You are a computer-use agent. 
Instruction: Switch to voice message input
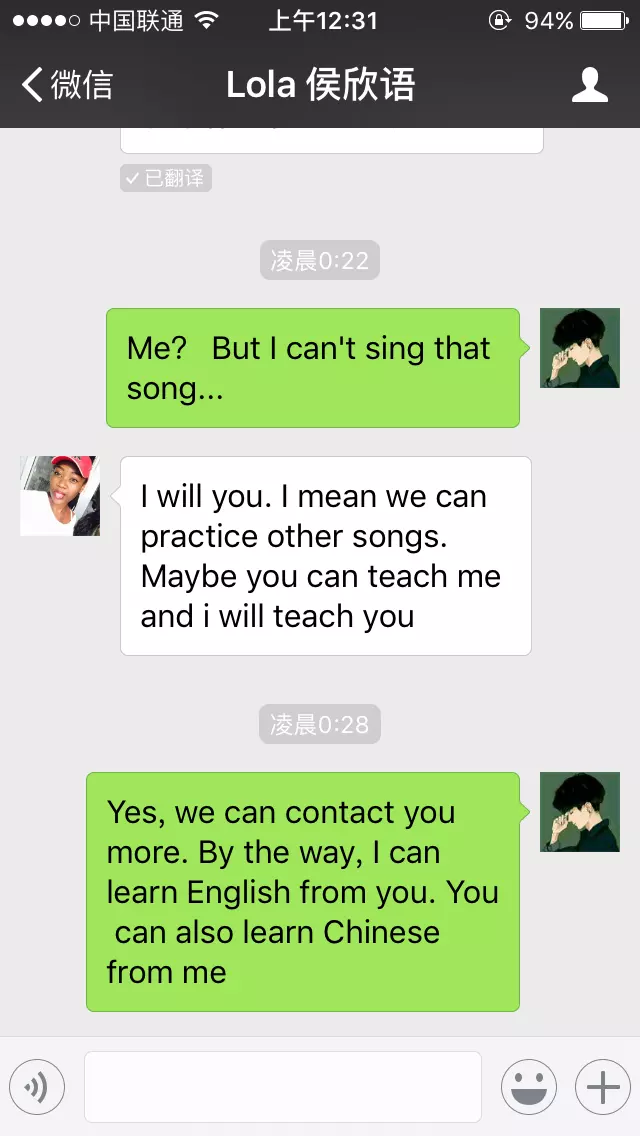(37, 1087)
